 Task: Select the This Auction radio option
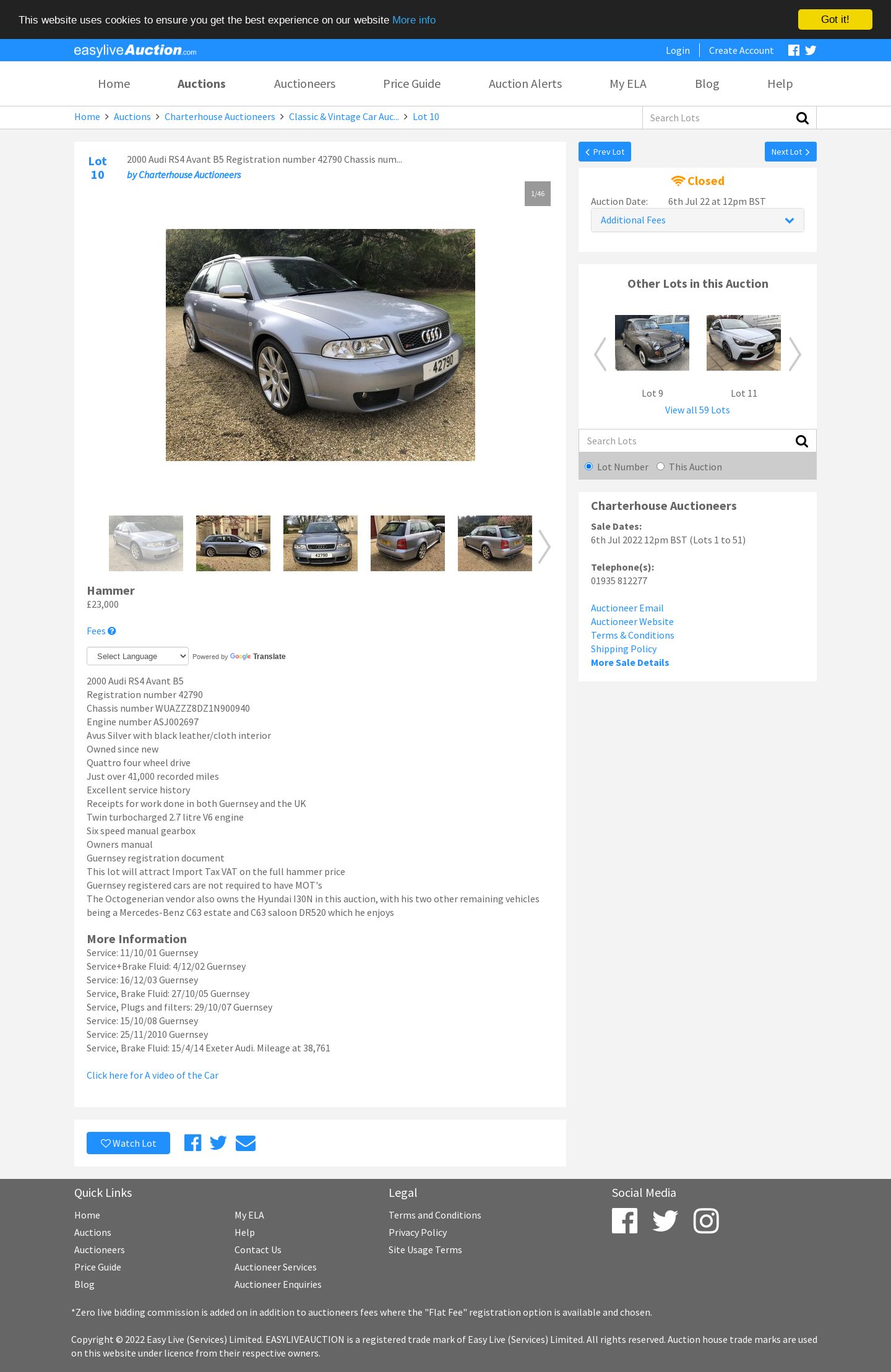click(660, 467)
